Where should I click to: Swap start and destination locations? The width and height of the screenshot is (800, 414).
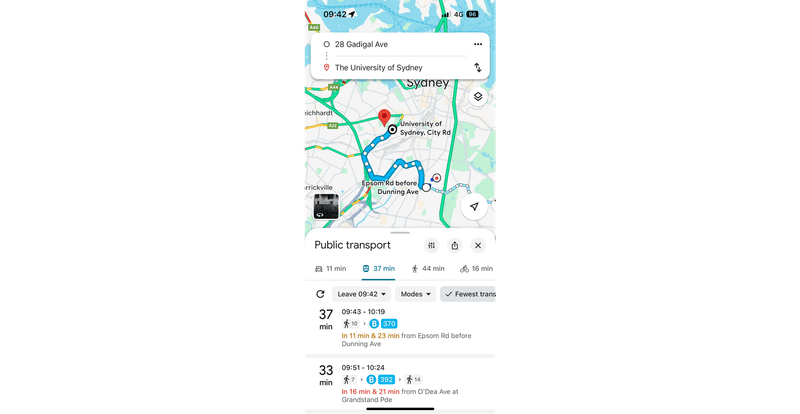[x=478, y=67]
